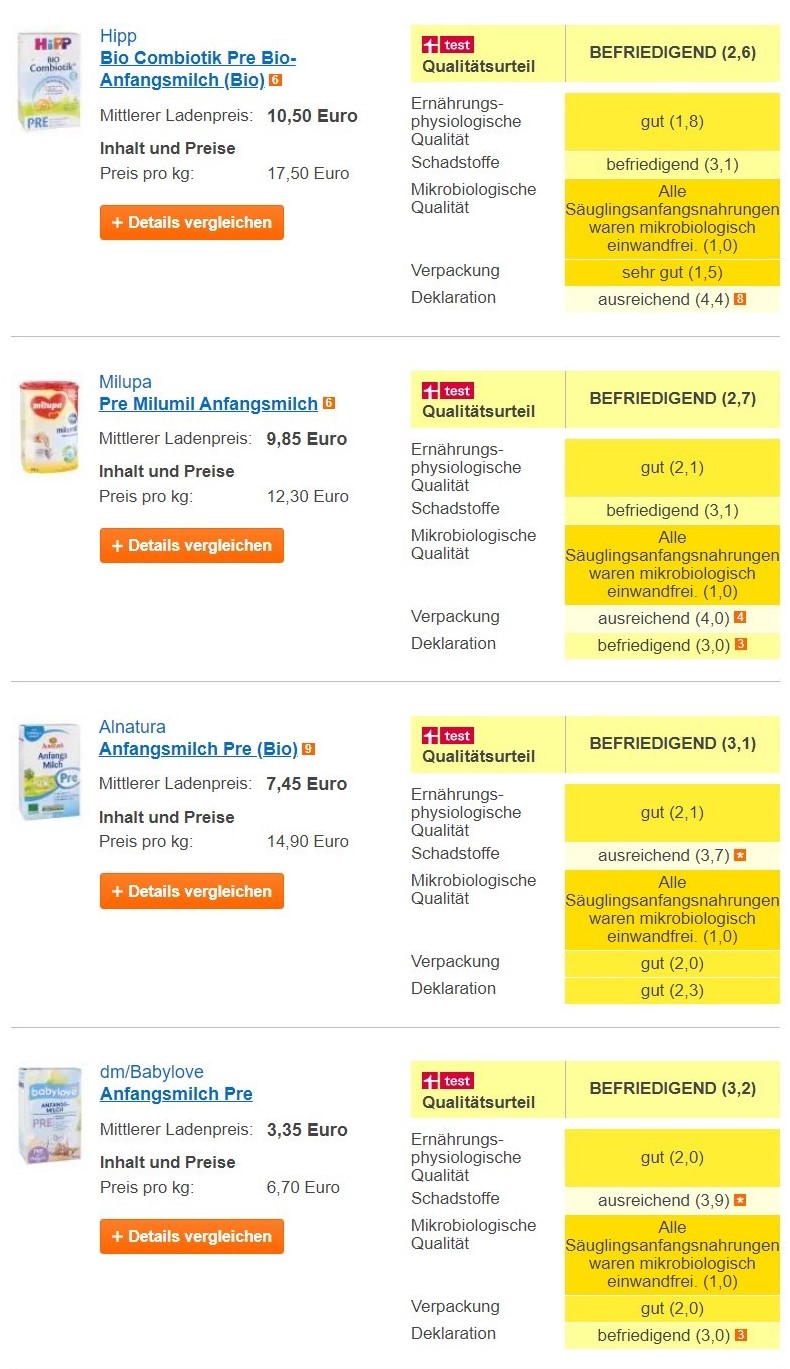790x1369 pixels.
Task: Compare details for Alnatura Anfangsmilch
Action: tap(191, 891)
